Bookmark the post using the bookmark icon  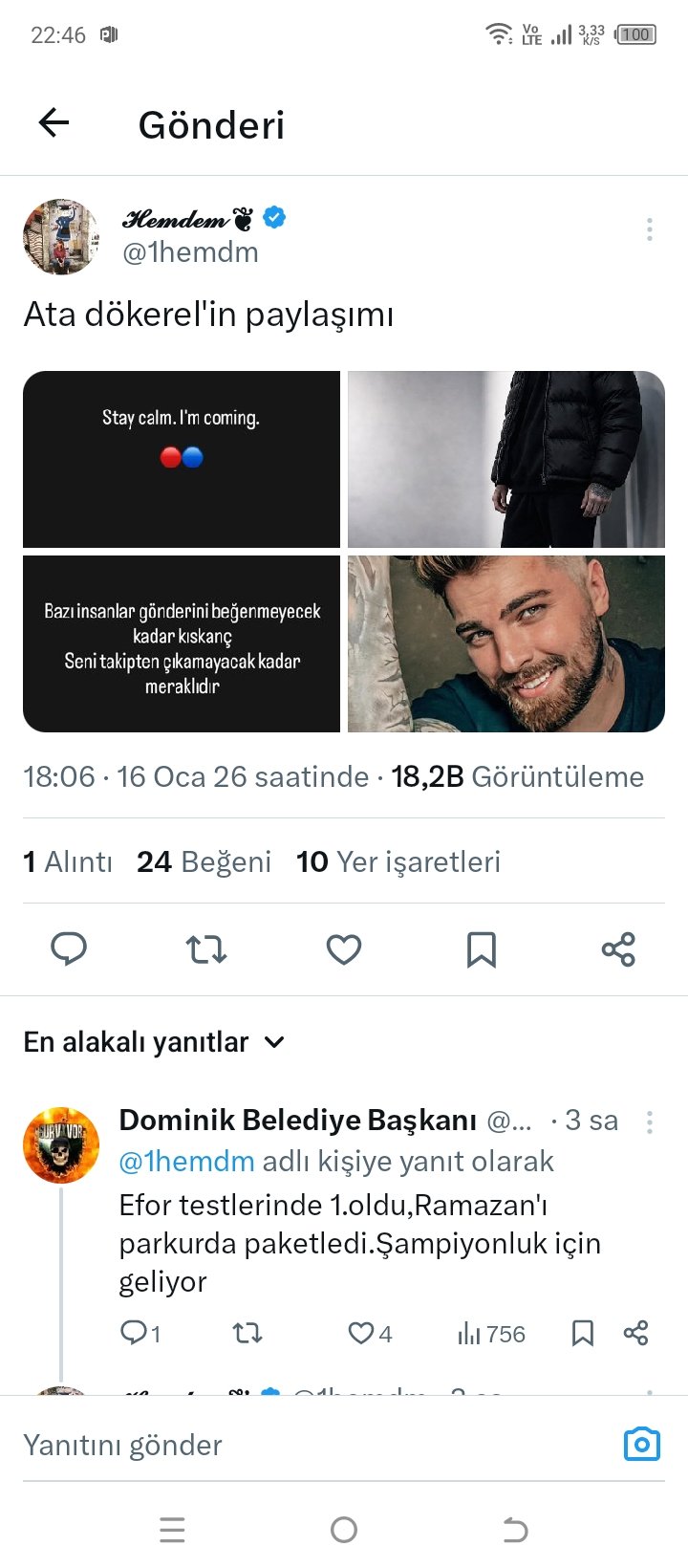[x=482, y=949]
